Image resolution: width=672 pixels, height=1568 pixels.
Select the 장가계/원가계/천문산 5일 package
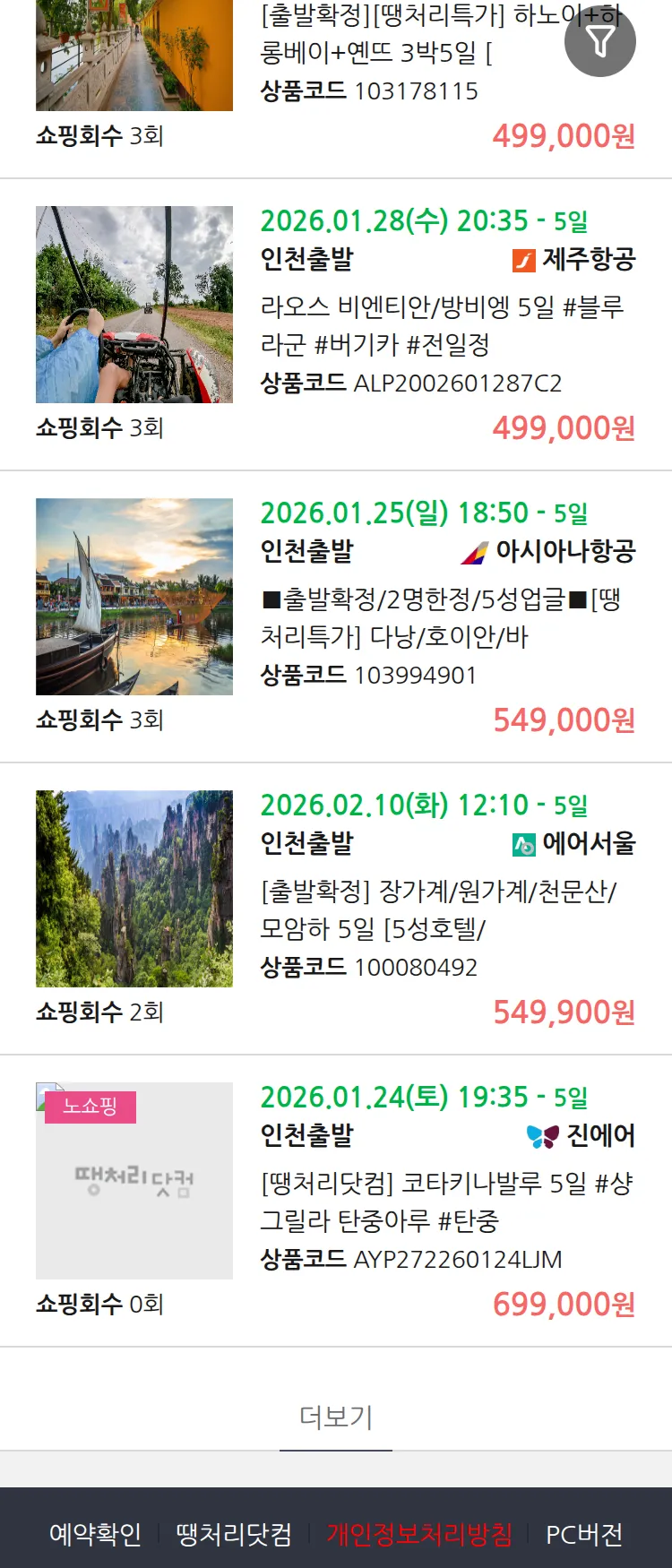pyautogui.click(x=438, y=909)
